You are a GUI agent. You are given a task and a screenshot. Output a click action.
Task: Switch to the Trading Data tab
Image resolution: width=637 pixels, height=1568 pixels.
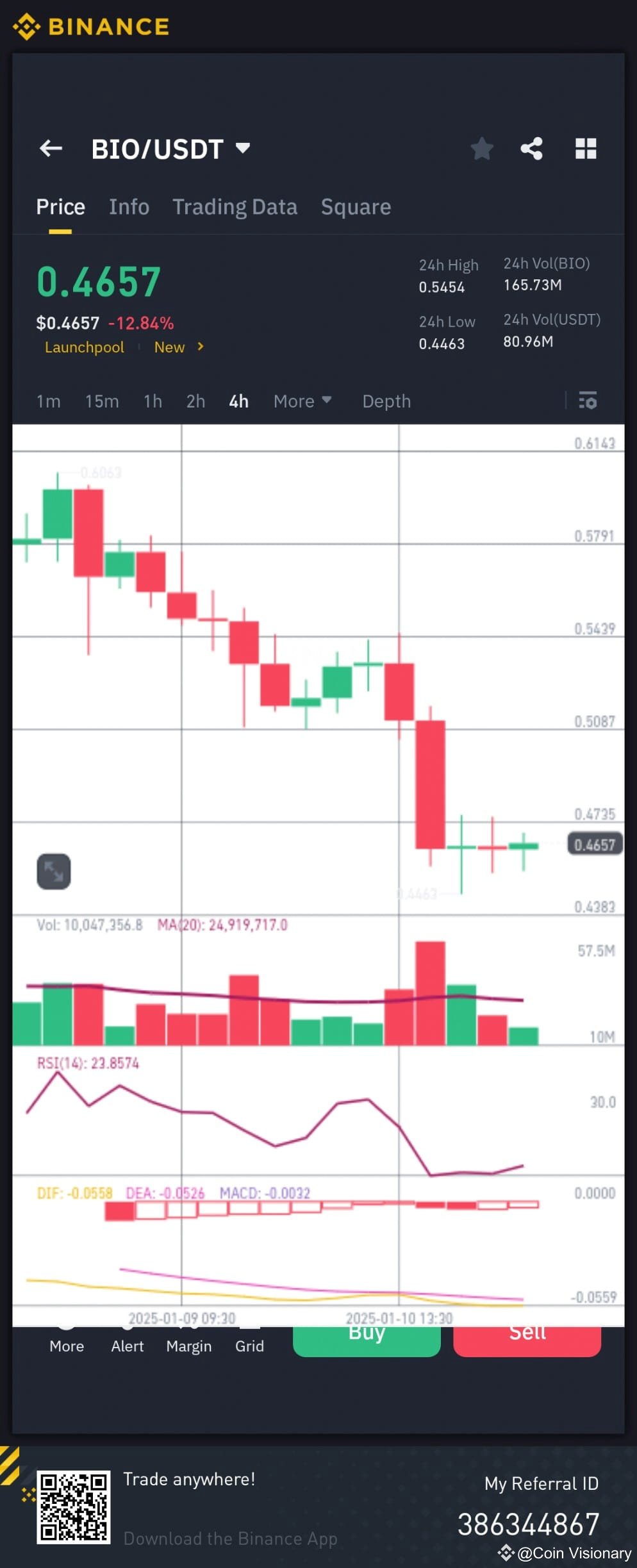click(235, 206)
